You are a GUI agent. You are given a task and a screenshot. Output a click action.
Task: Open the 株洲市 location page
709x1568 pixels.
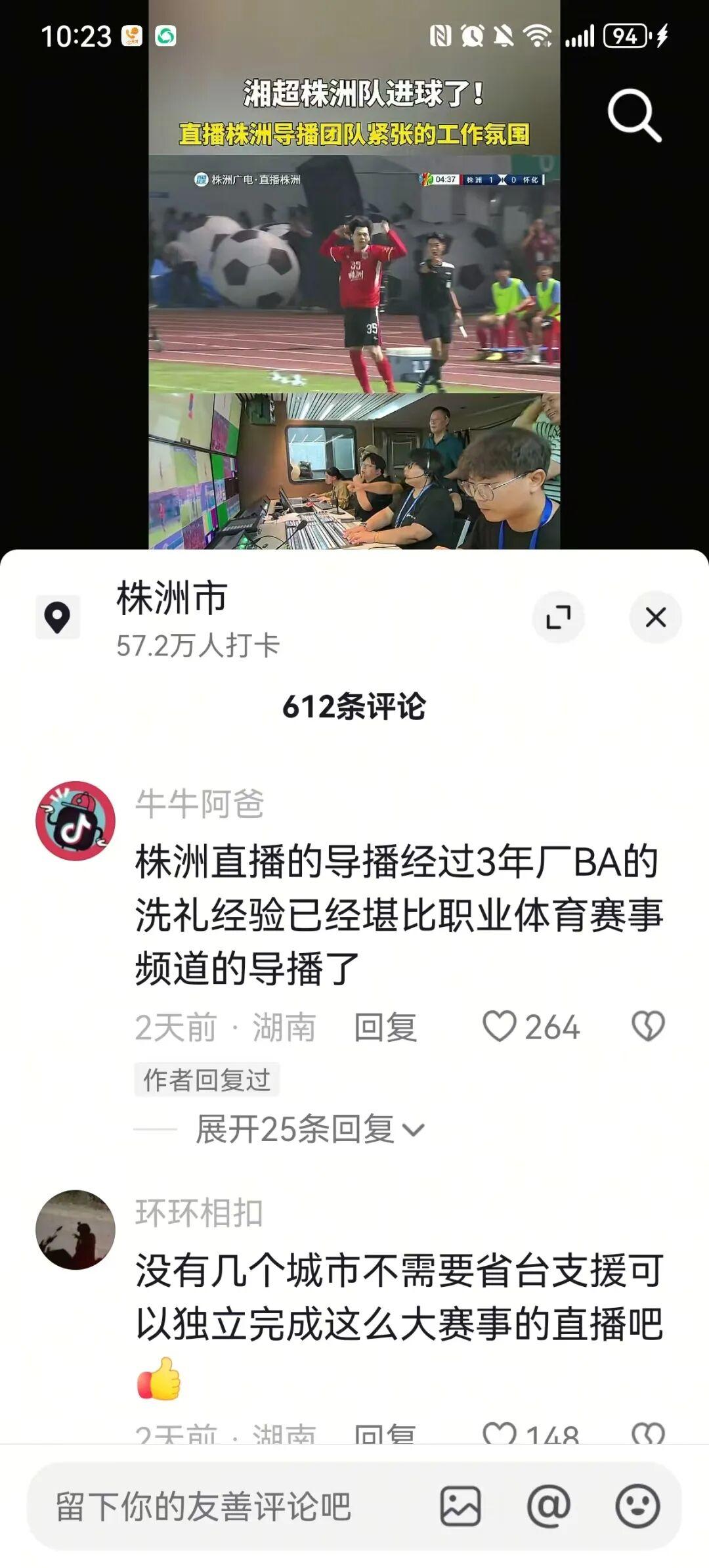pos(172,616)
